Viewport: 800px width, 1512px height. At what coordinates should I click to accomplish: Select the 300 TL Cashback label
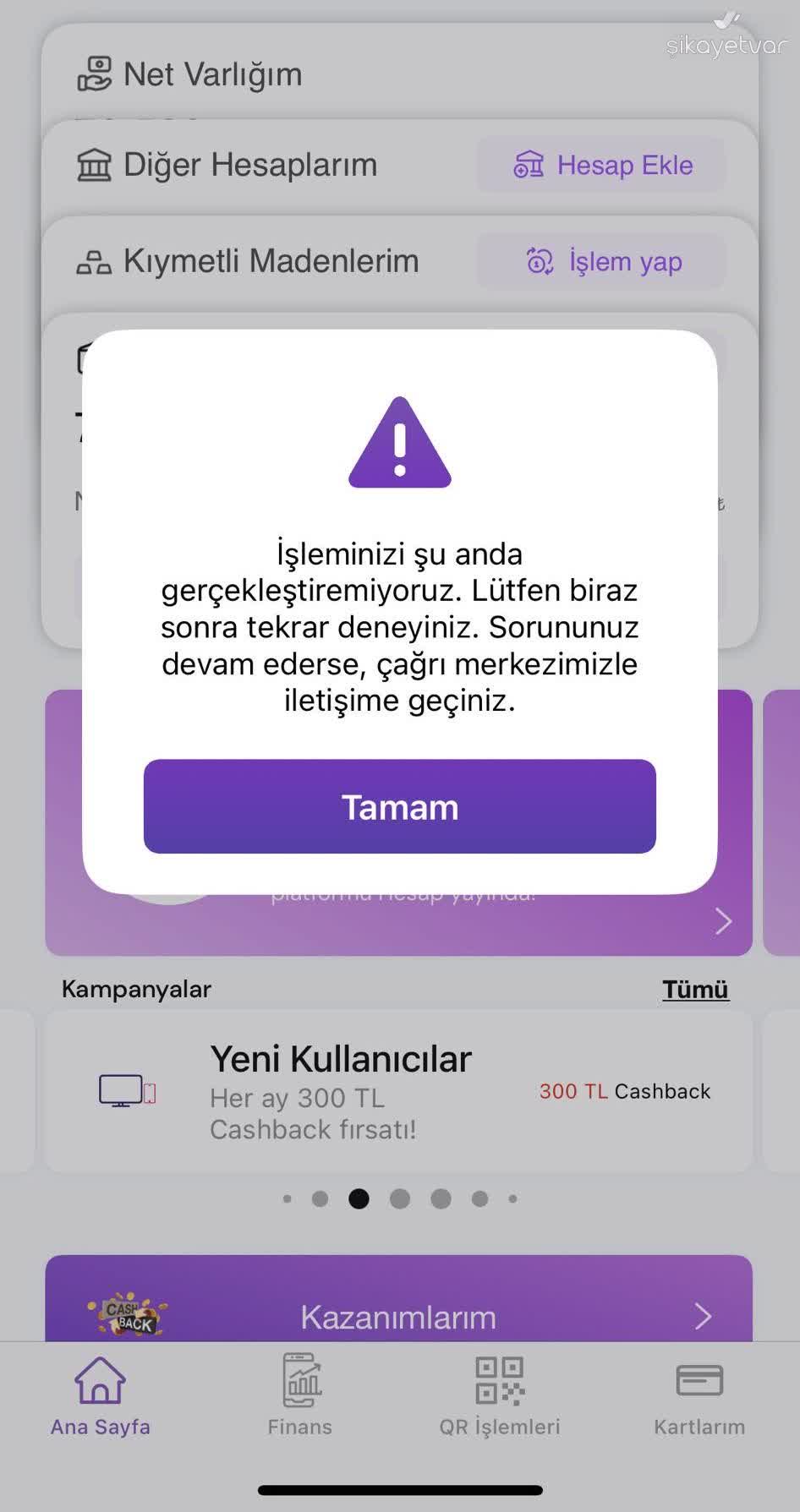(625, 1091)
